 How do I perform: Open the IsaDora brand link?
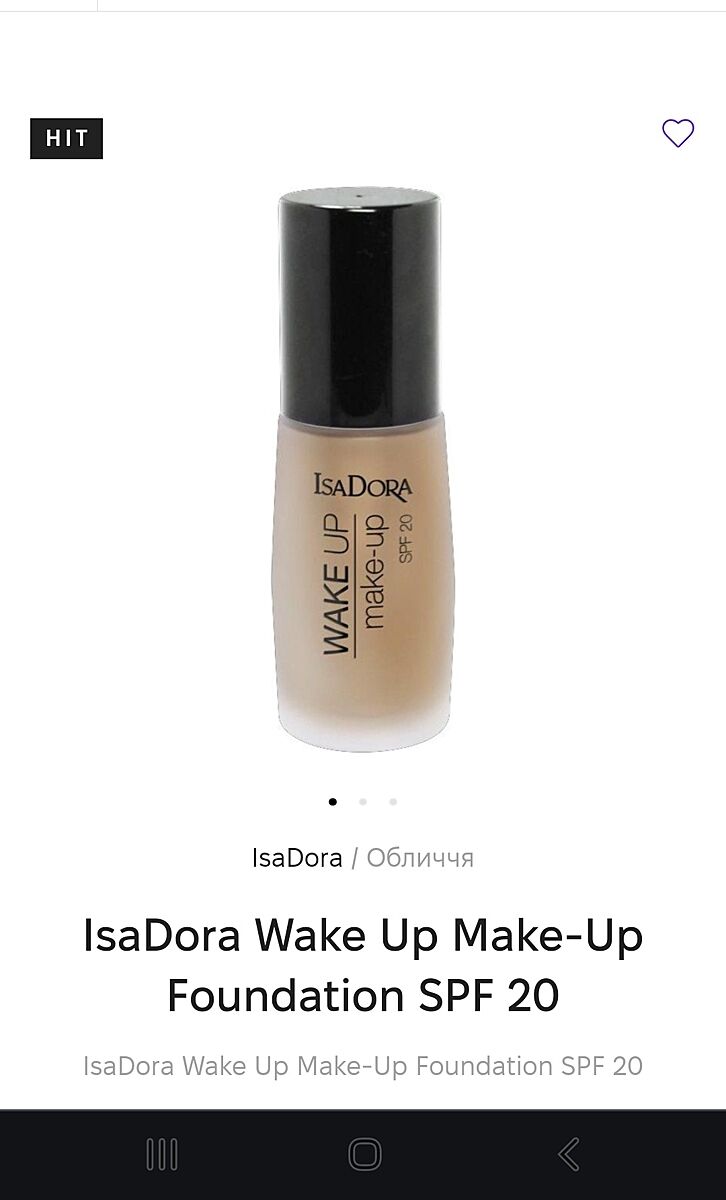(x=297, y=857)
